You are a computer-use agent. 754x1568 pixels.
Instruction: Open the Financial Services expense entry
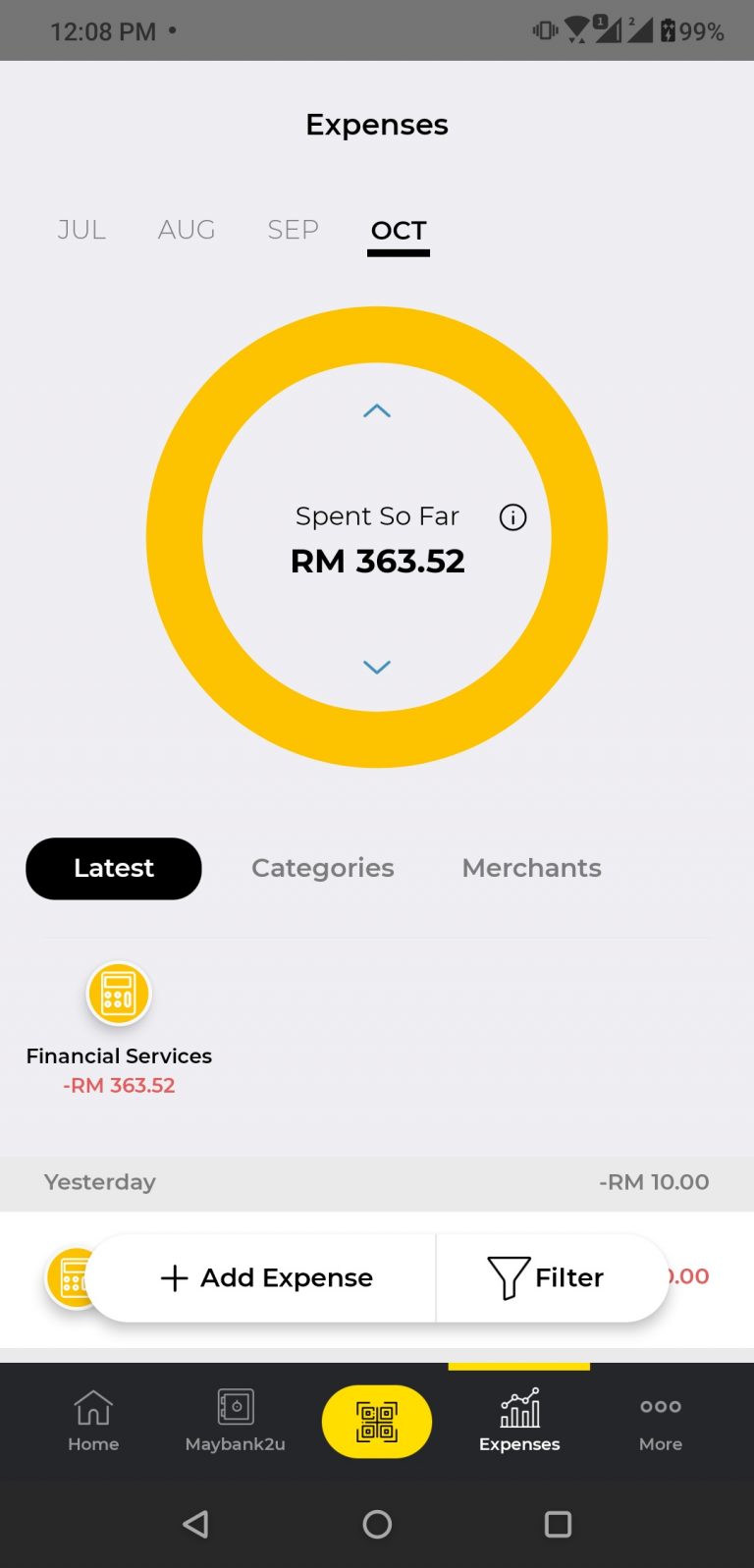click(x=118, y=1055)
